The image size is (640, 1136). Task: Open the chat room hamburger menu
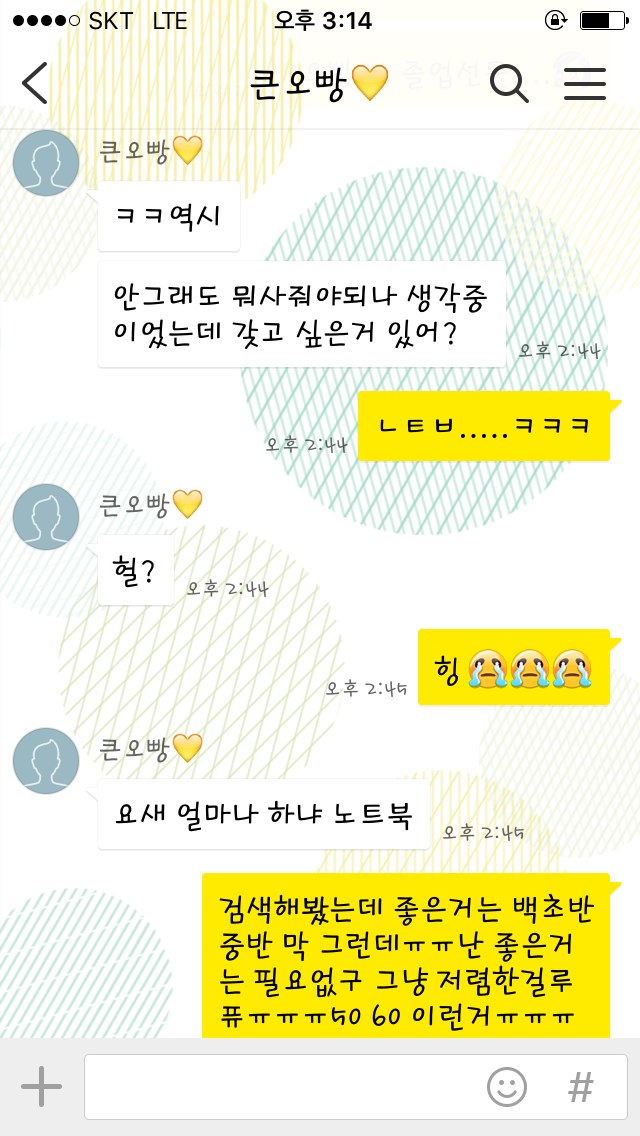click(585, 84)
